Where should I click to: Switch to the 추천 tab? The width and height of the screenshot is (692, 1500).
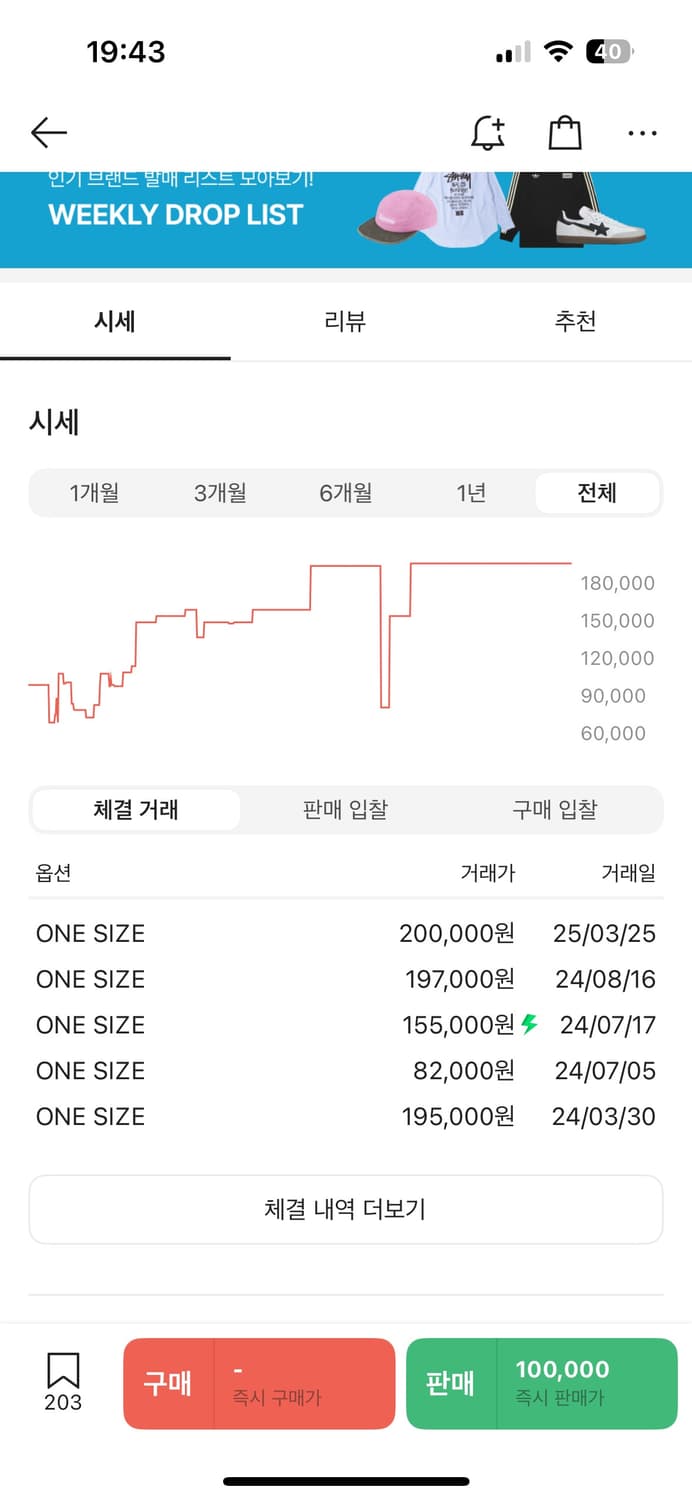click(x=576, y=321)
